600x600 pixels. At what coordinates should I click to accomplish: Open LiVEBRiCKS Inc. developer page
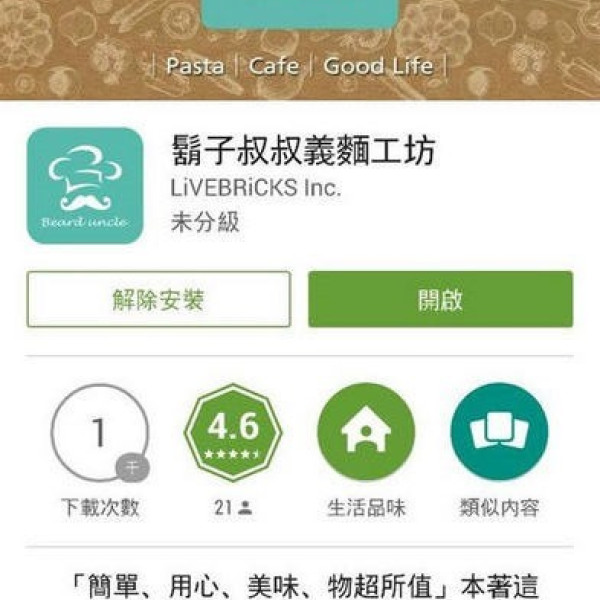pos(255,187)
